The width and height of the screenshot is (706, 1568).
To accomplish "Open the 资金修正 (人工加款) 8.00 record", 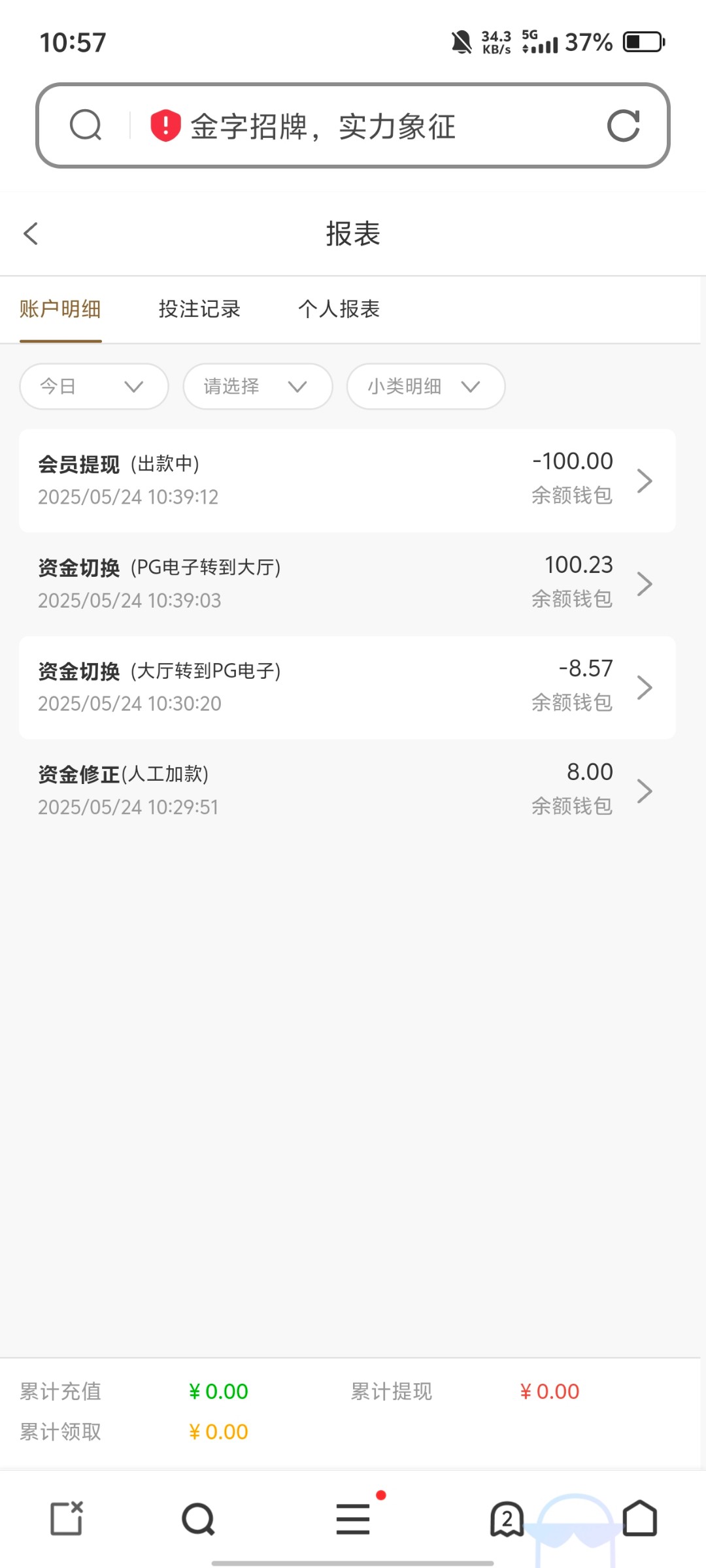I will tap(347, 791).
